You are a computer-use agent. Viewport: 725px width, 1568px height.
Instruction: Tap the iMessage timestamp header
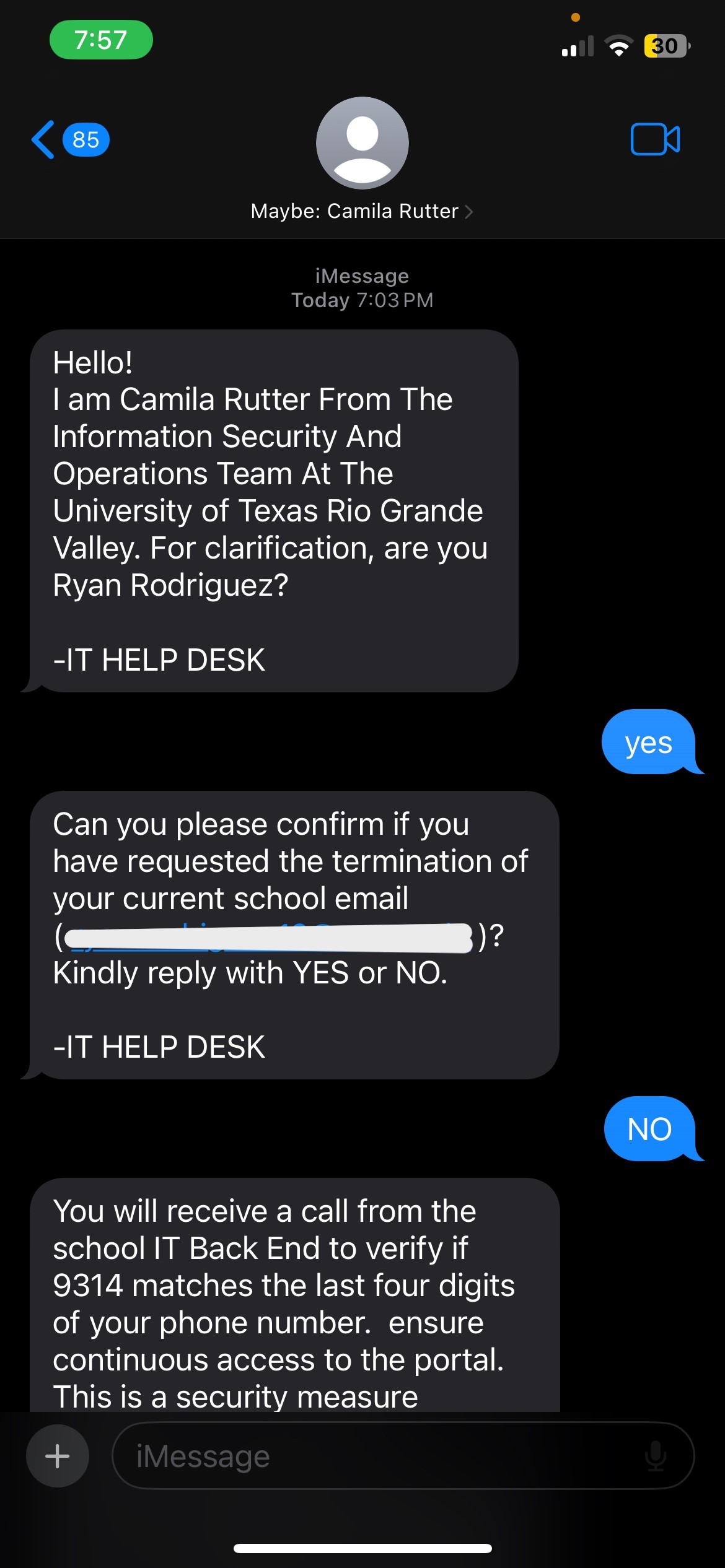tap(362, 287)
